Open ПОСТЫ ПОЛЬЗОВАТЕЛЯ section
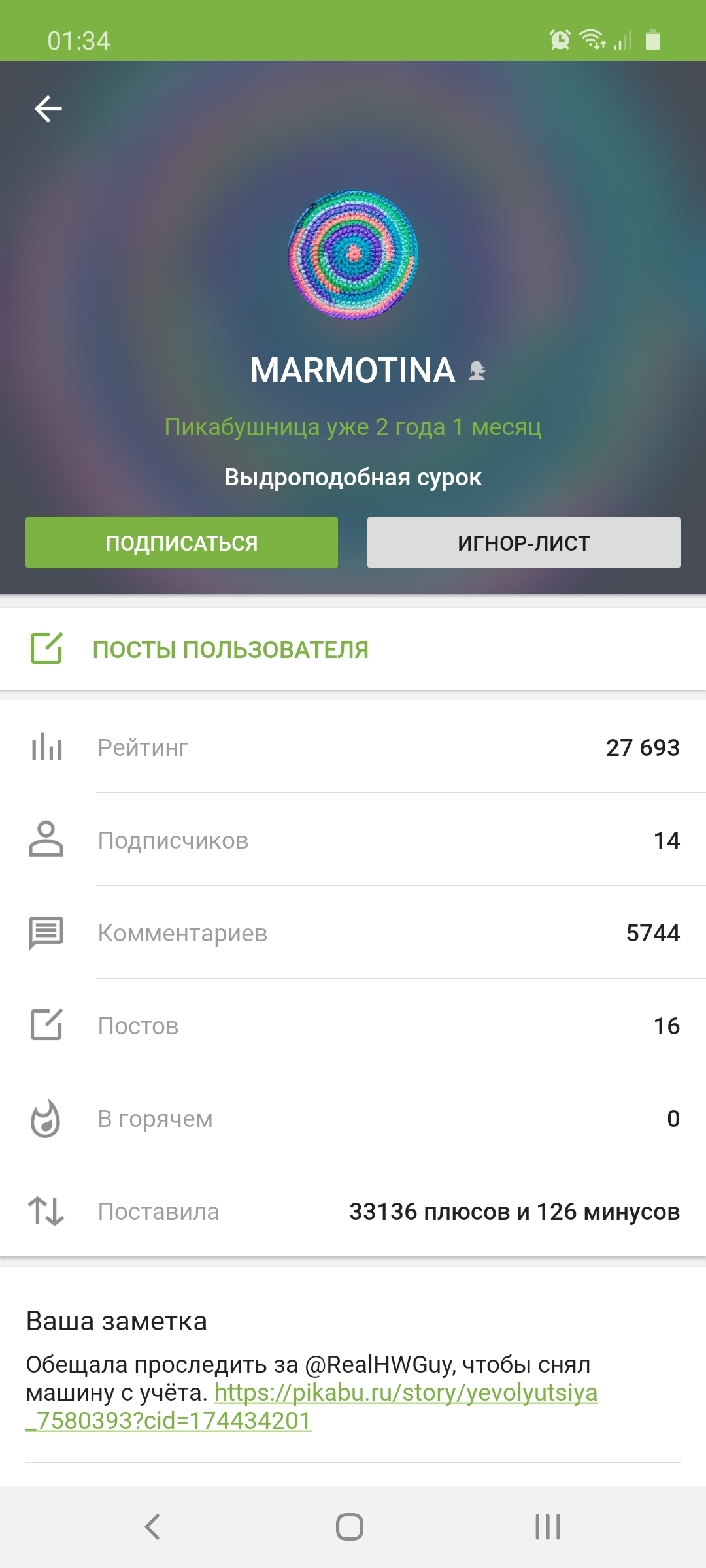706x1568 pixels. click(x=353, y=649)
